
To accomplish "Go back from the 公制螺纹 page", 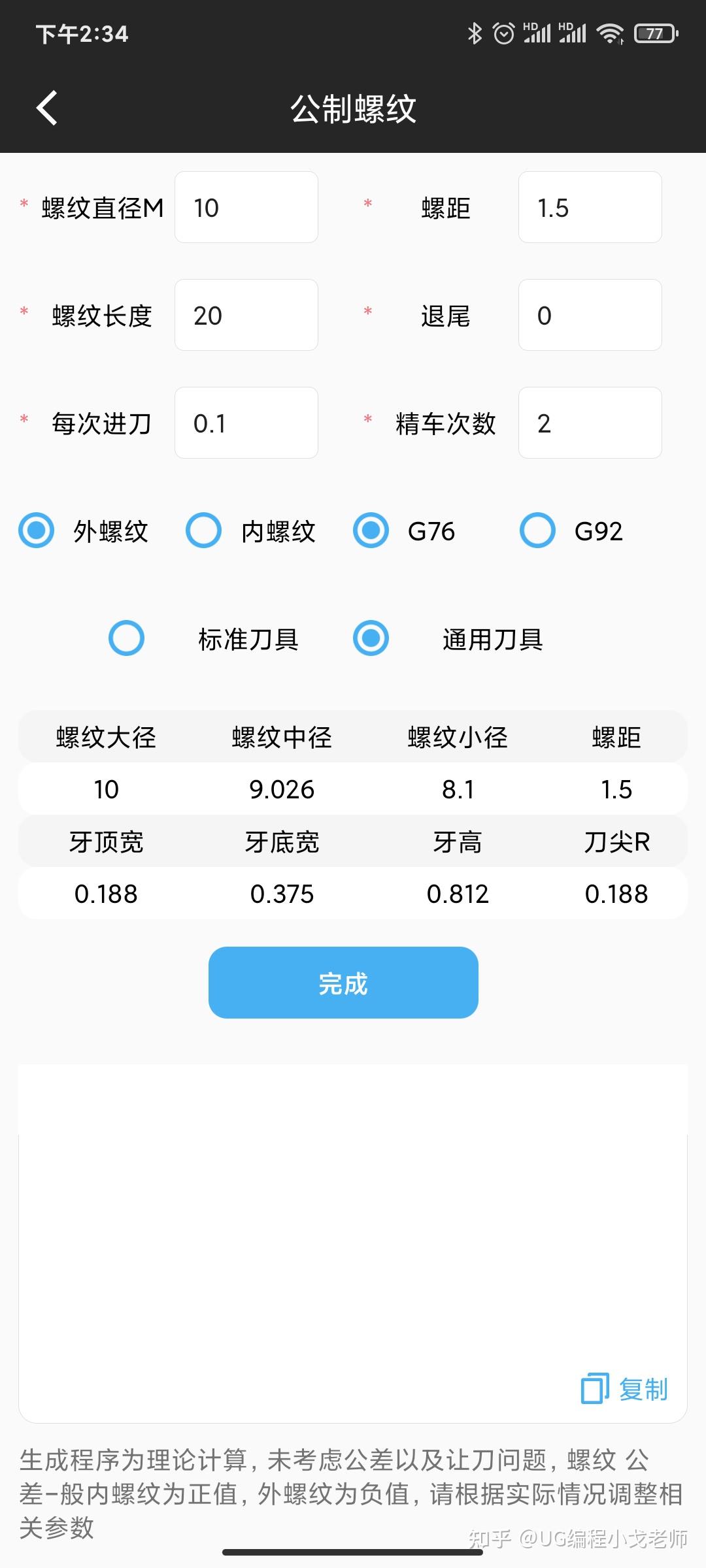I will tap(47, 108).
